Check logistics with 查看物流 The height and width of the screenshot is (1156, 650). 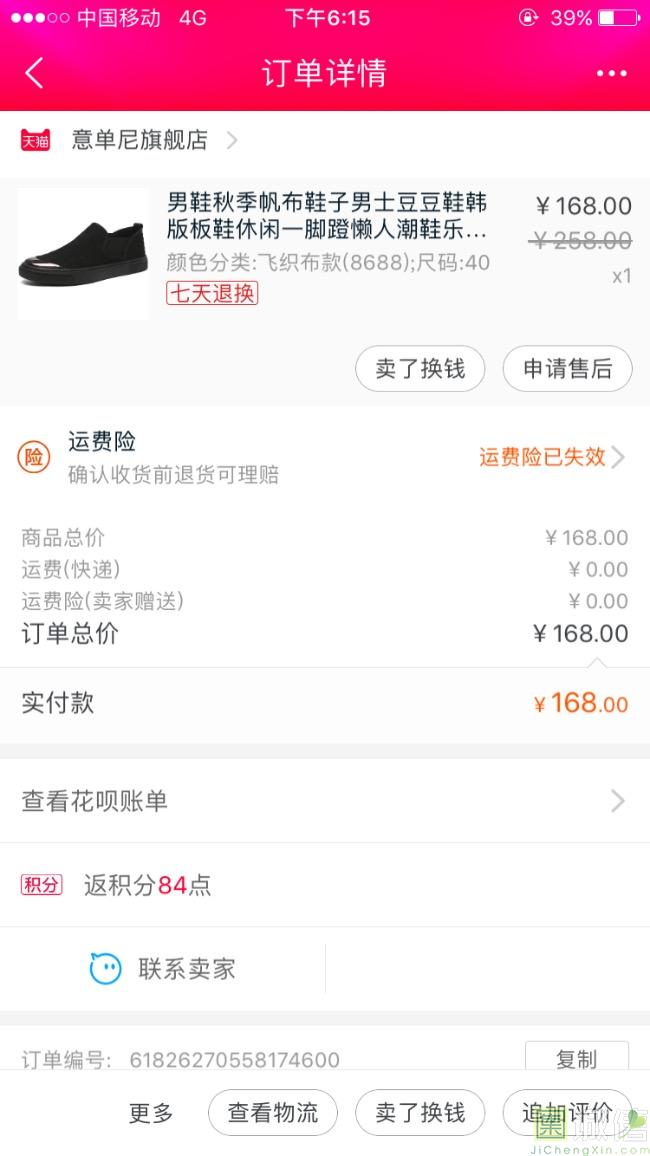tap(273, 1113)
